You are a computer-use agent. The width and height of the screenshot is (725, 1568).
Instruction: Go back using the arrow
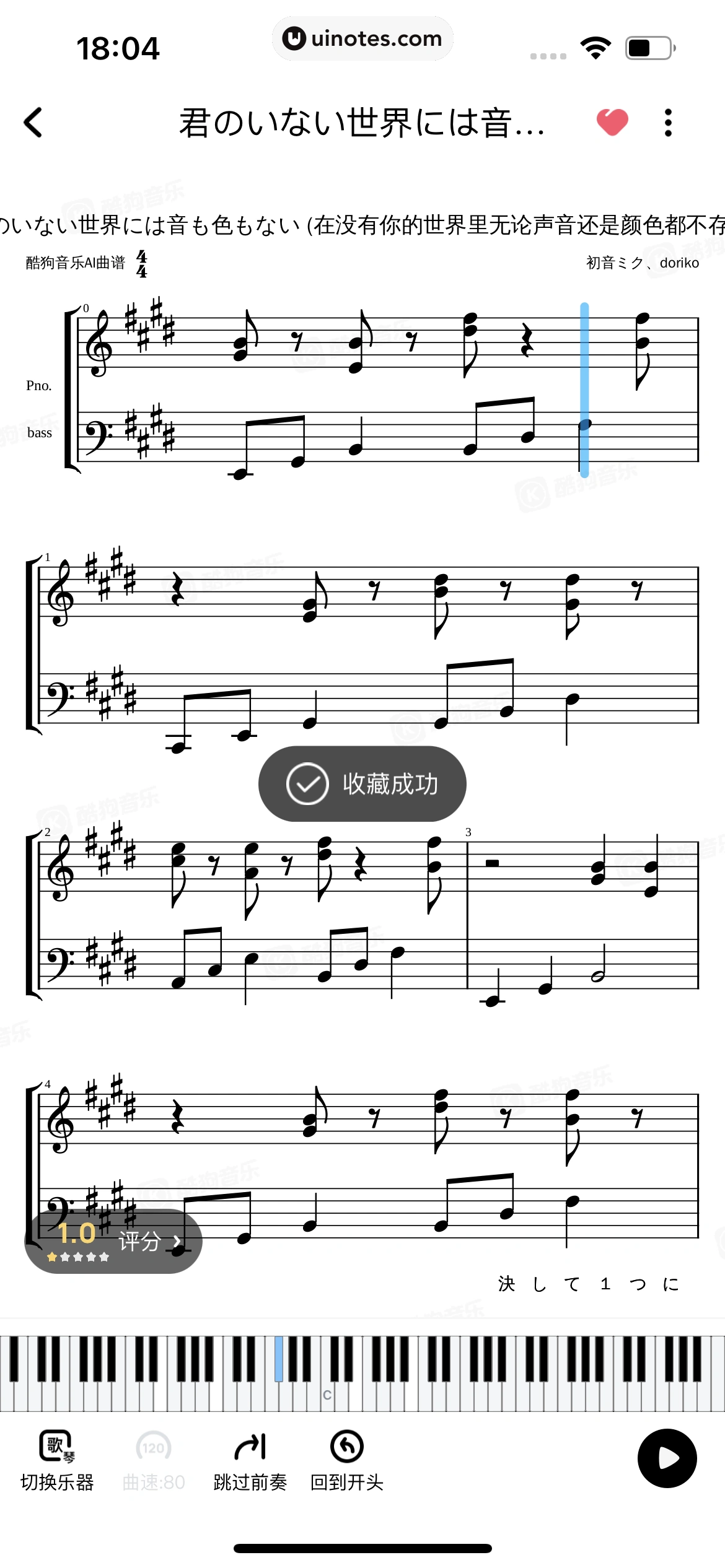coord(33,122)
